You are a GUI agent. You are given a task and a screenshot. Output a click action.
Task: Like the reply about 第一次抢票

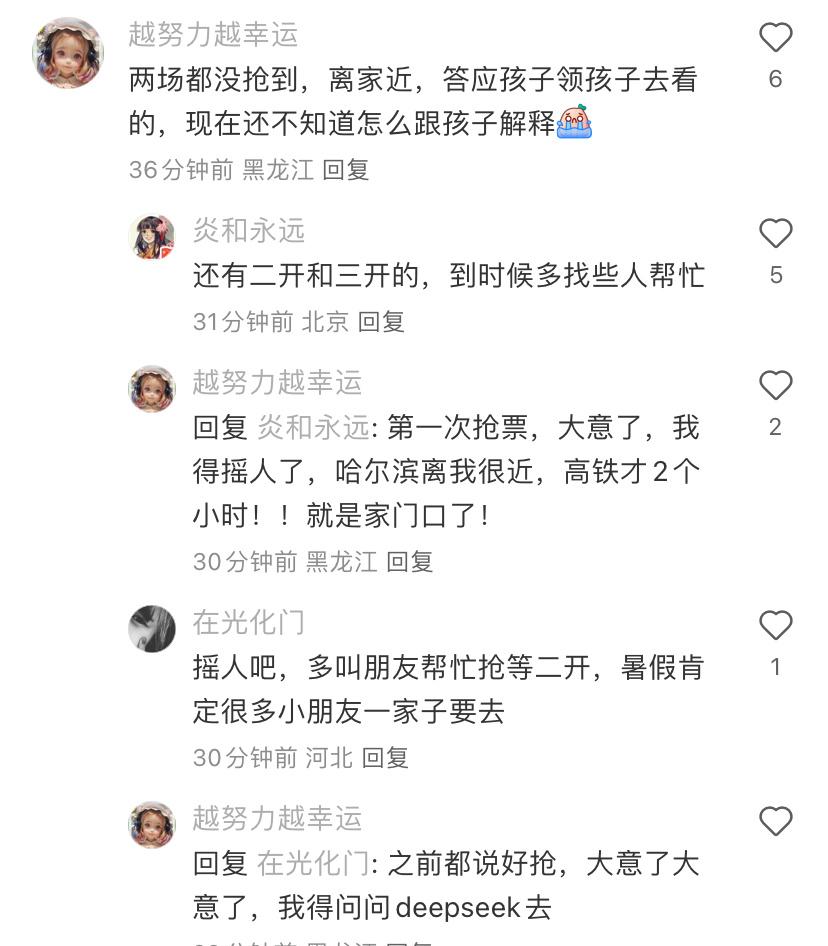(775, 386)
